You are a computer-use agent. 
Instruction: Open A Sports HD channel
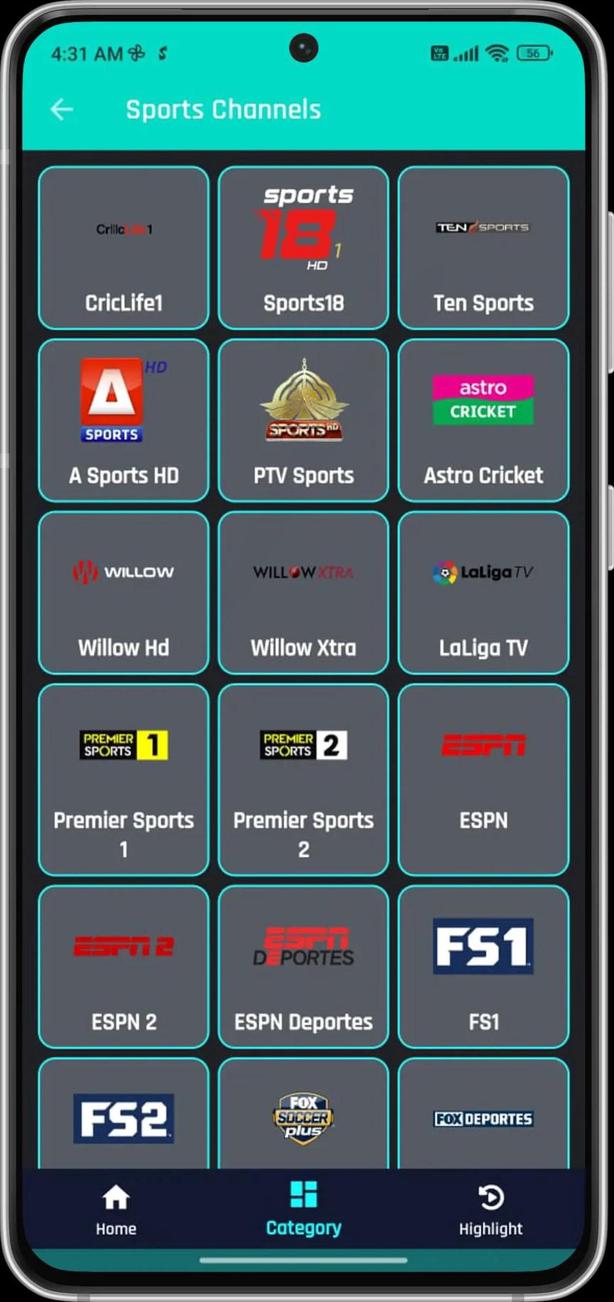(x=124, y=420)
